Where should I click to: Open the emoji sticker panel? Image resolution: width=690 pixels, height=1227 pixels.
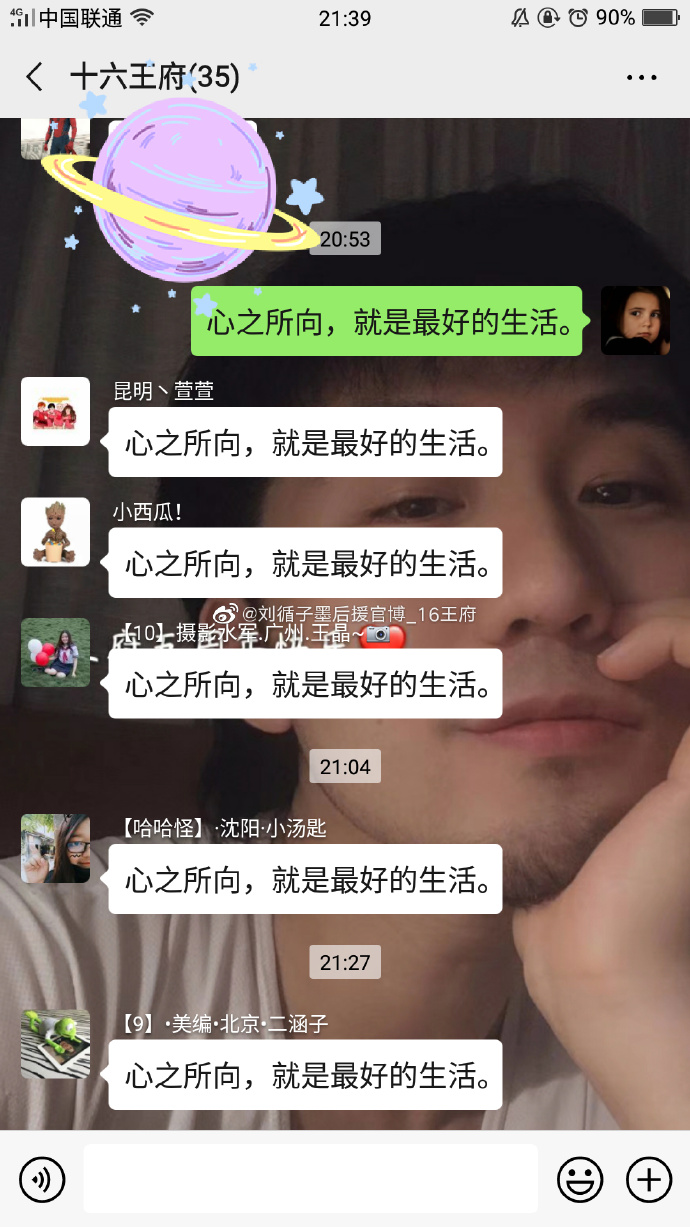point(580,1180)
